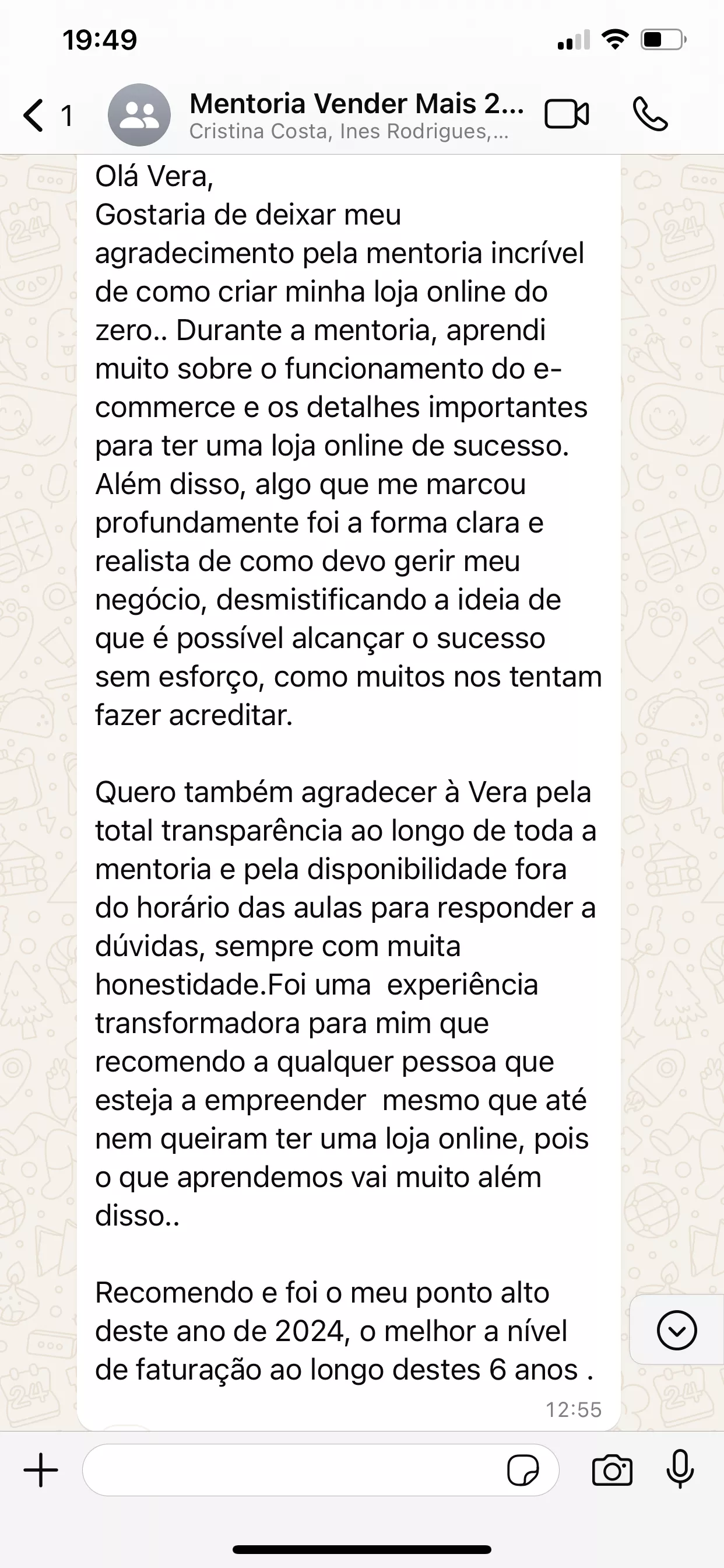724x1568 pixels.
Task: Open the camera to take a photo
Action: tap(612, 1471)
